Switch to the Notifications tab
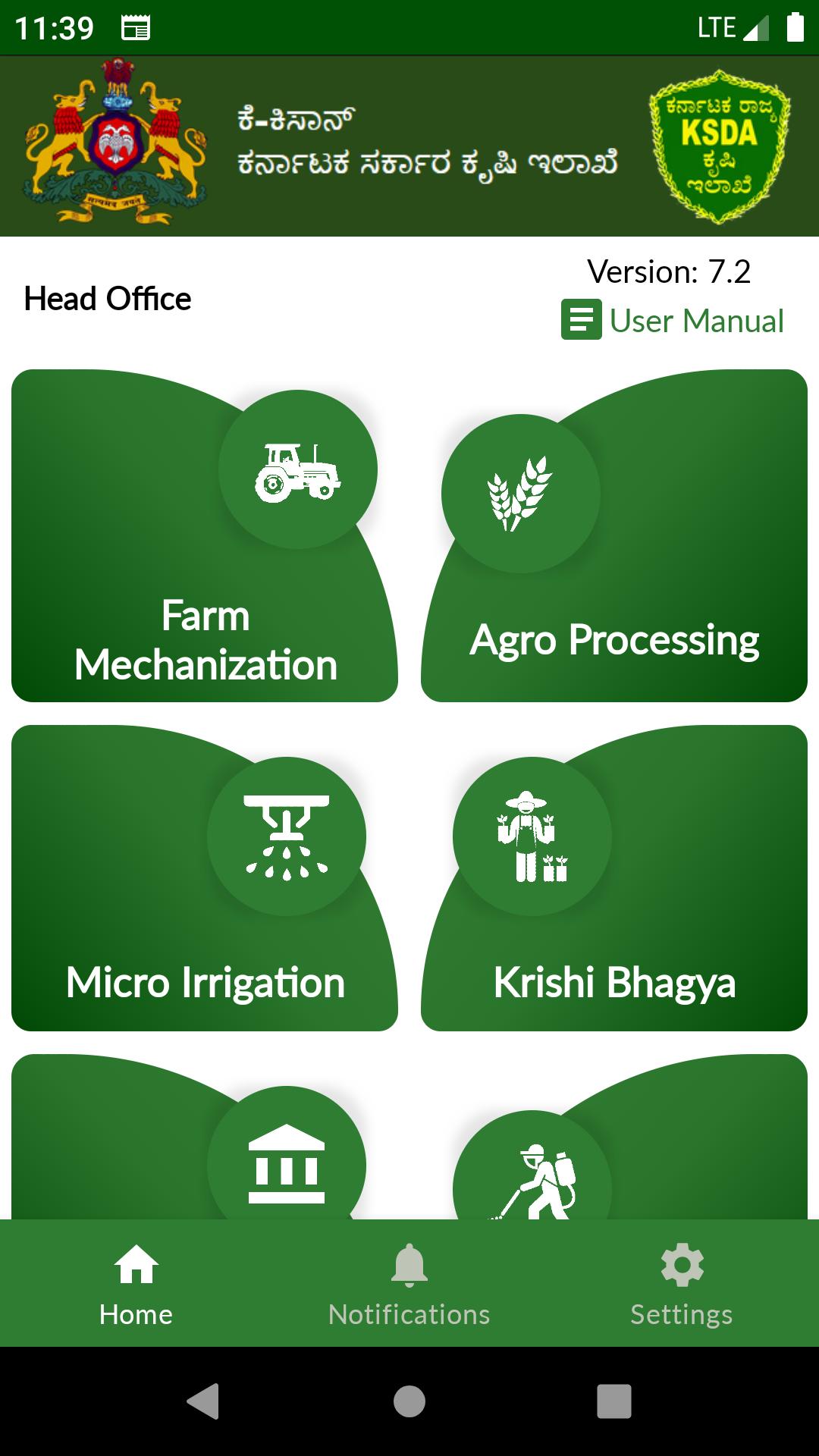819x1456 pixels. click(x=409, y=1285)
